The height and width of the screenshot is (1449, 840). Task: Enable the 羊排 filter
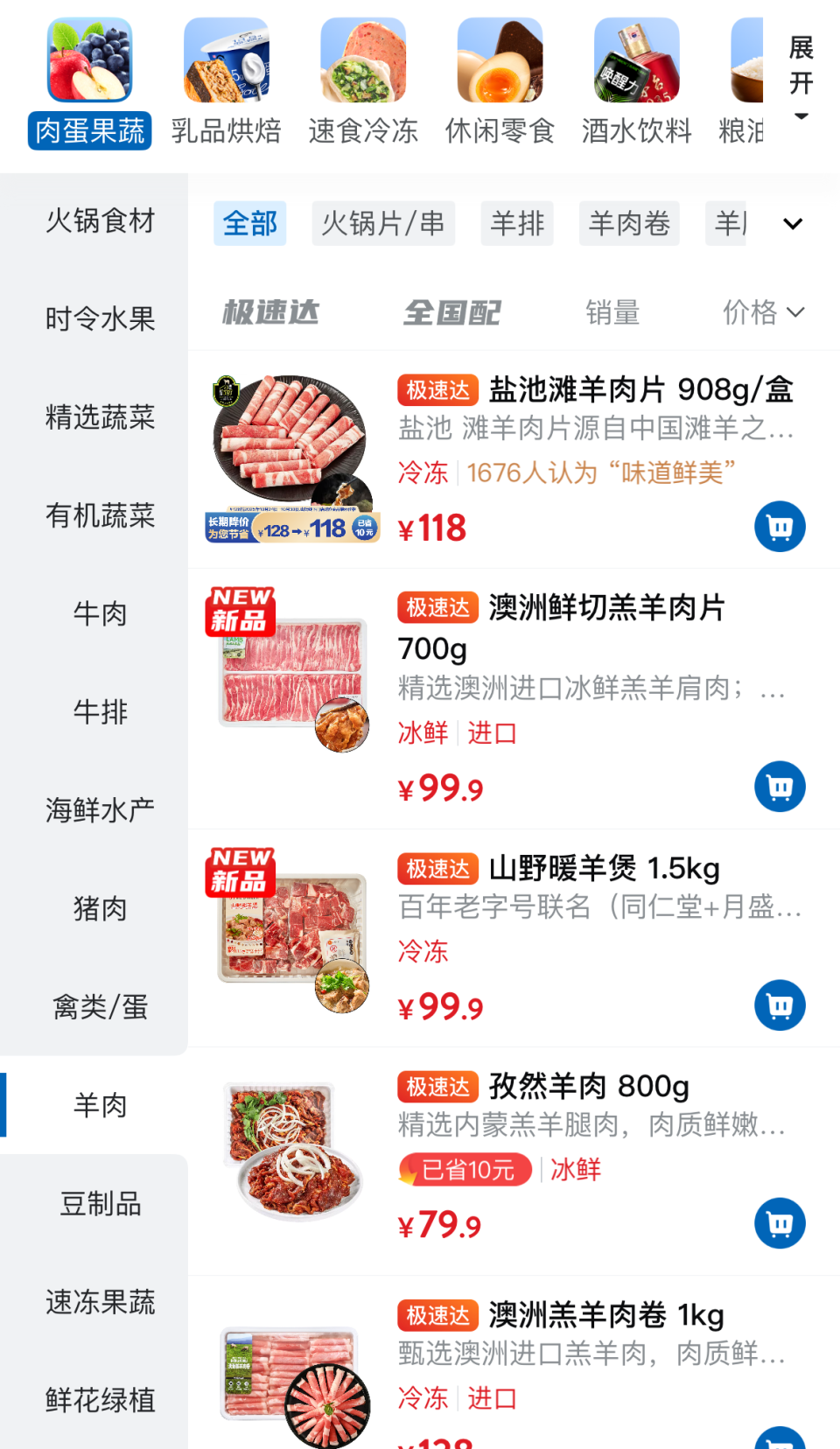[x=516, y=224]
